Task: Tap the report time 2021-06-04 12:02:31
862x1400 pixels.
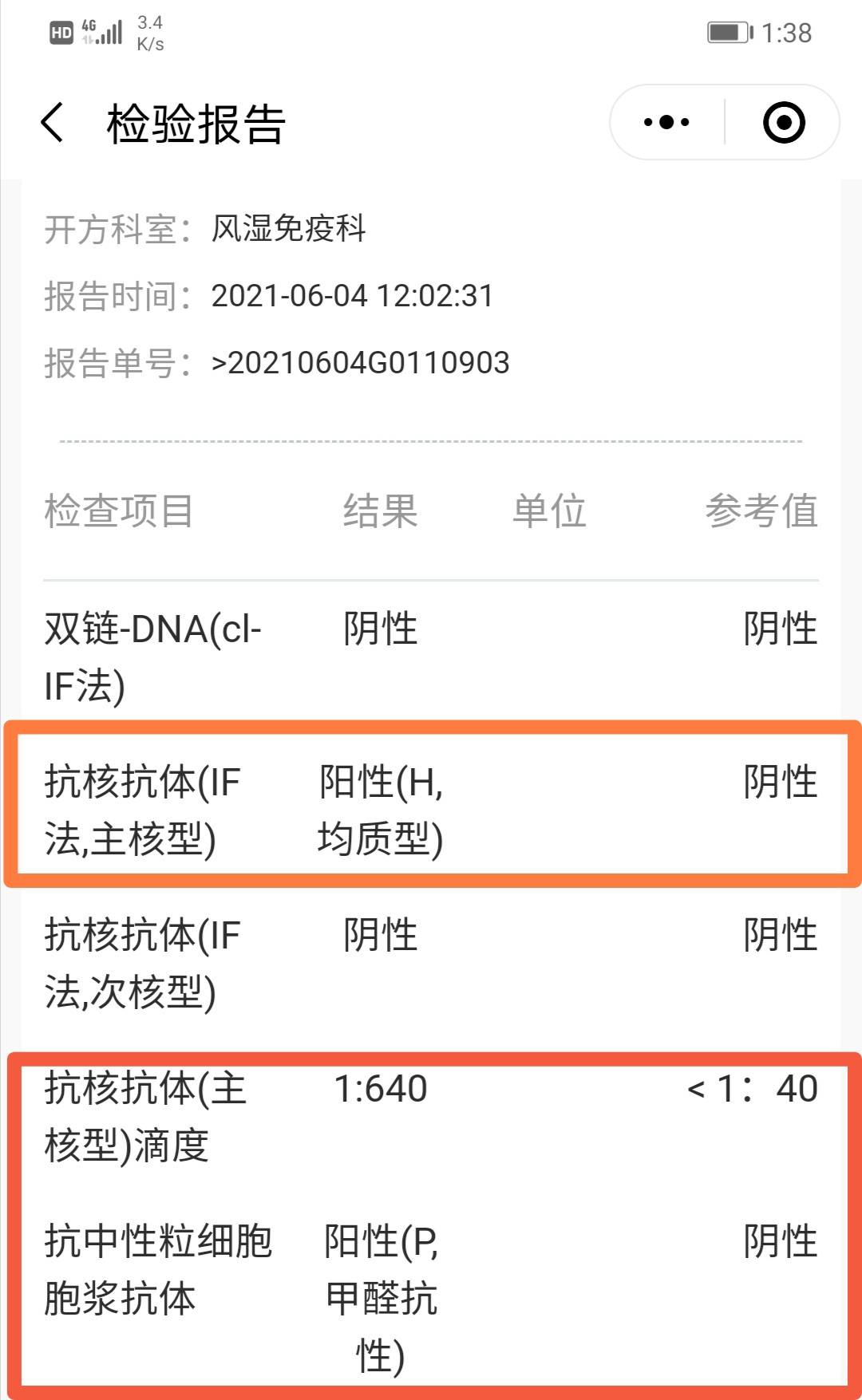Action: pyautogui.click(x=354, y=297)
